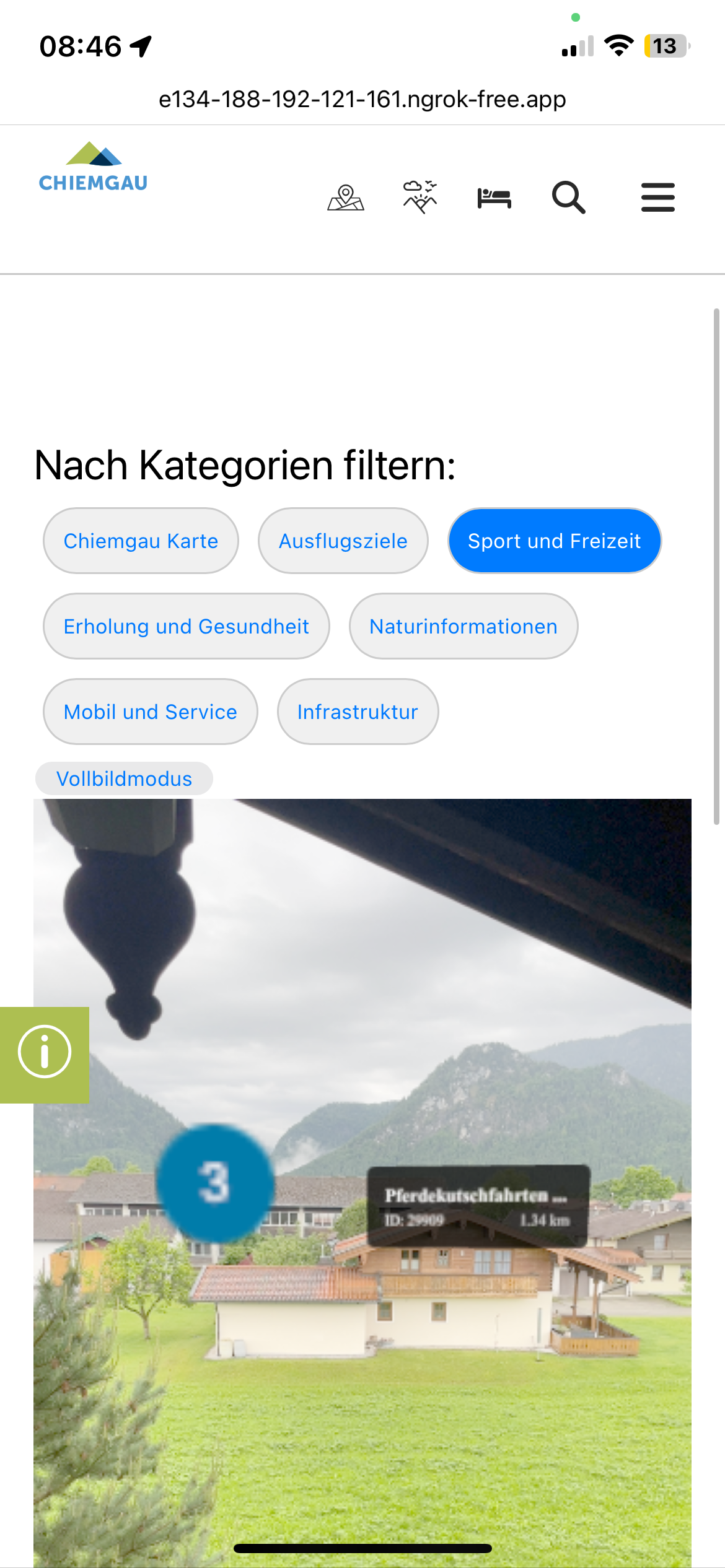This screenshot has height=1568, width=725.
Task: Open the hamburger menu
Action: click(658, 198)
